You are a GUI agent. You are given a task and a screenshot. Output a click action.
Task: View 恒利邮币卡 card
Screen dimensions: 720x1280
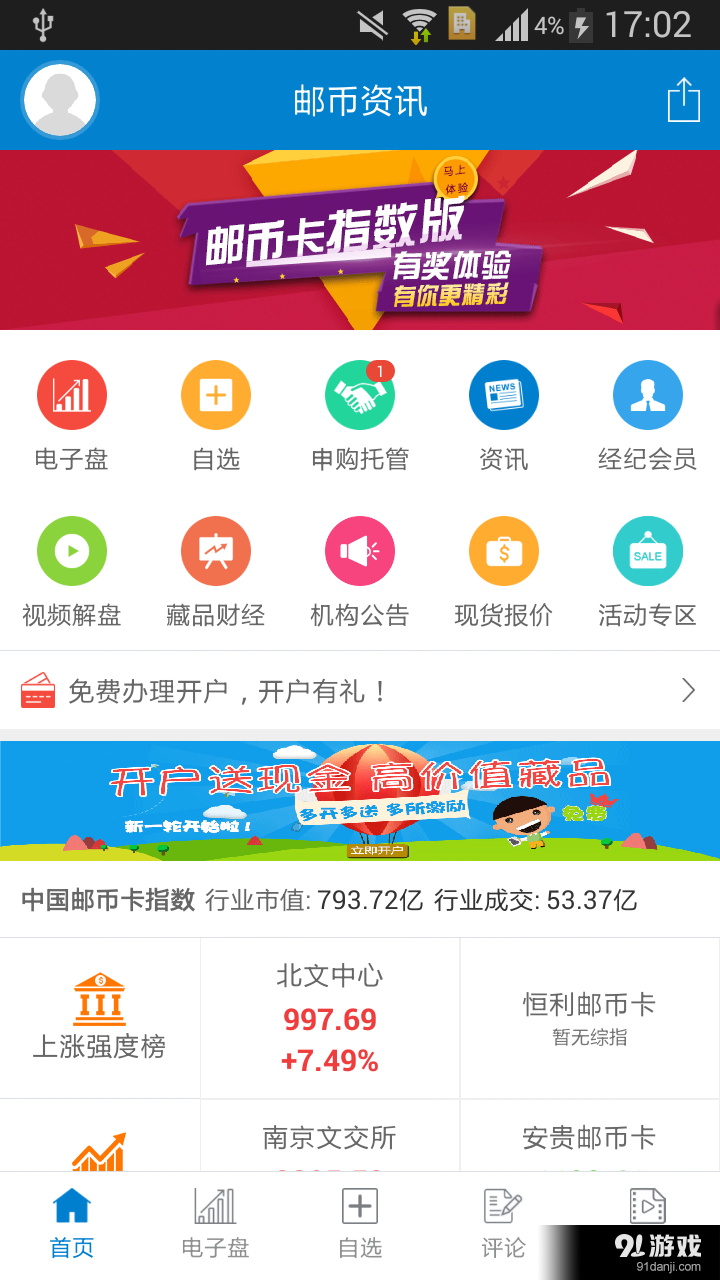[589, 1018]
